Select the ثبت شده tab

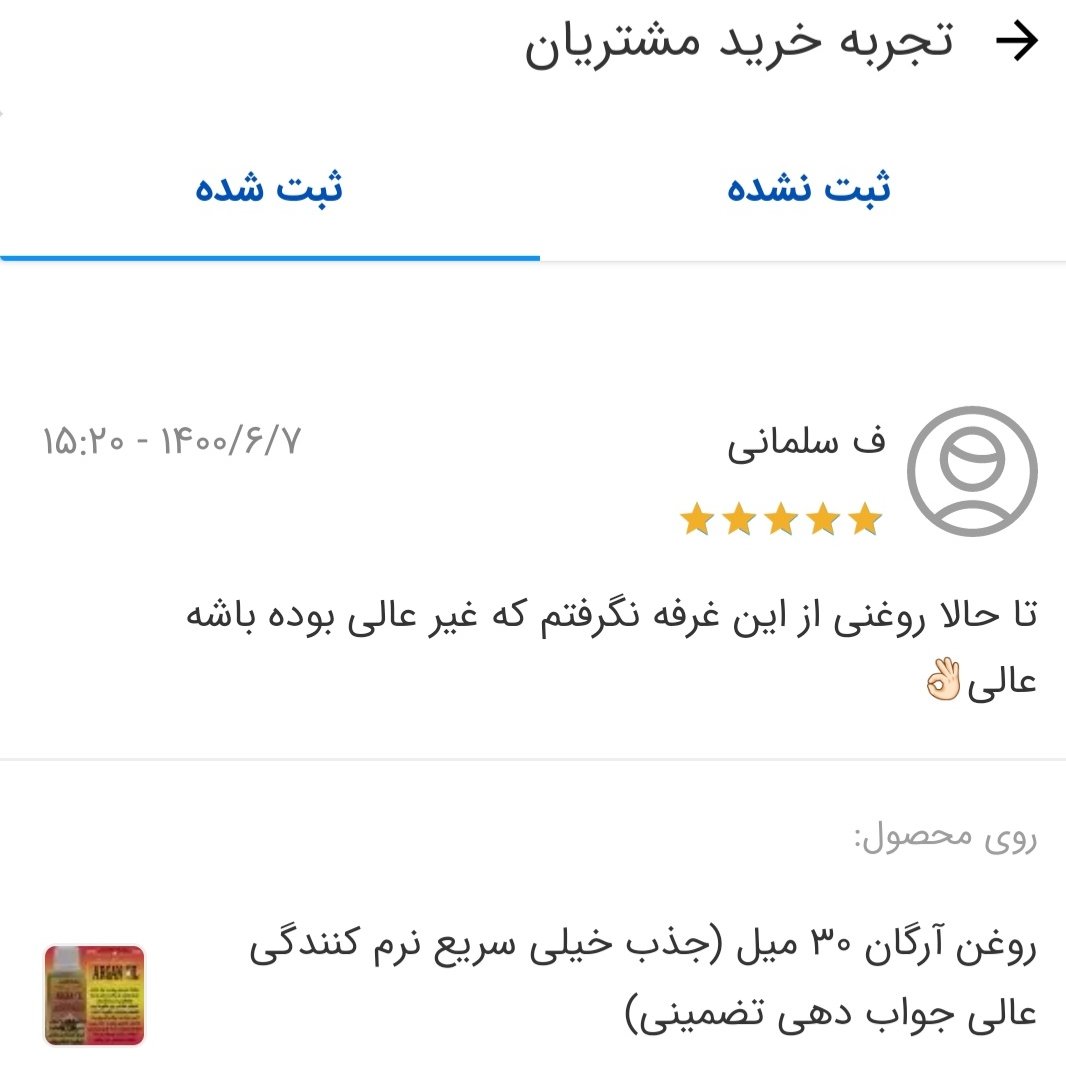(269, 188)
